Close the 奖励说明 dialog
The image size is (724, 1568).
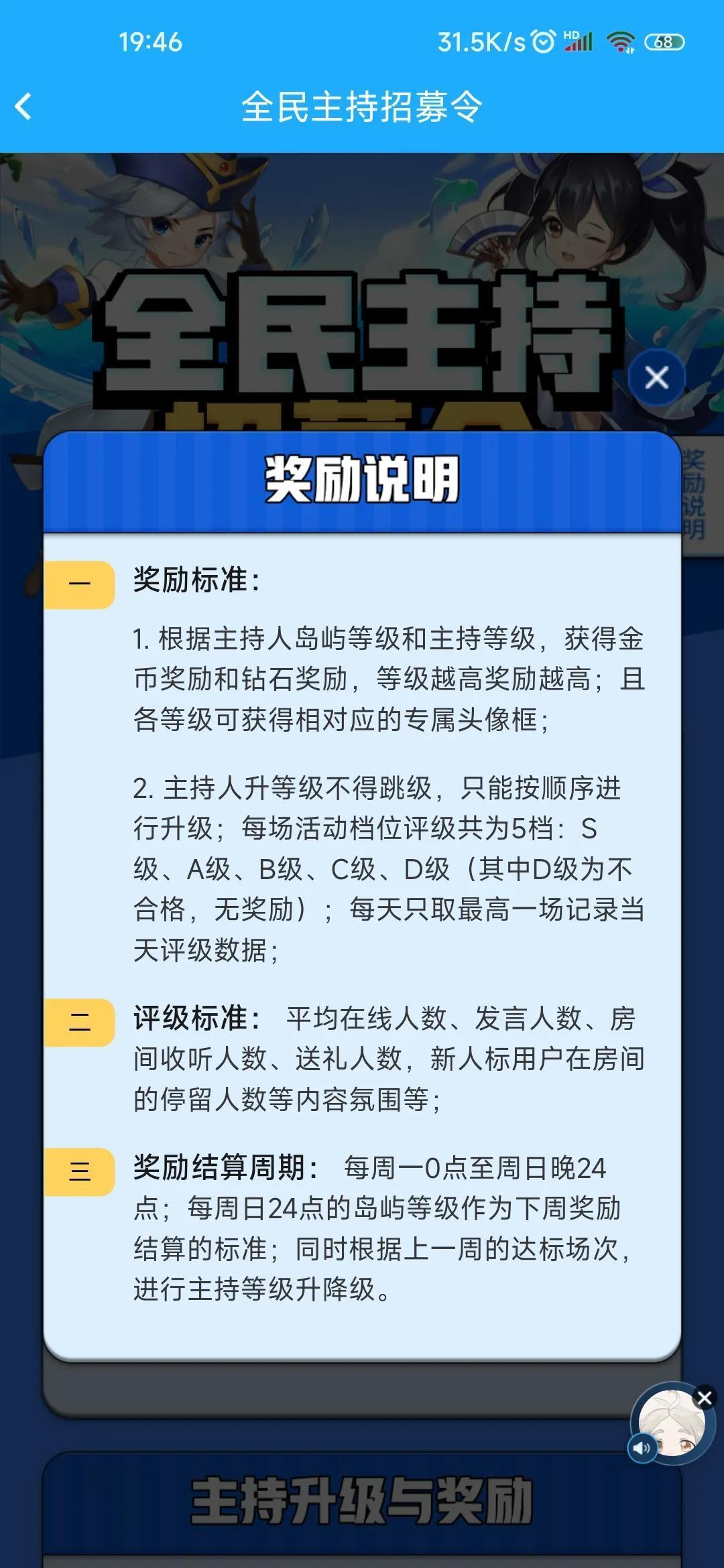pyautogui.click(x=656, y=378)
